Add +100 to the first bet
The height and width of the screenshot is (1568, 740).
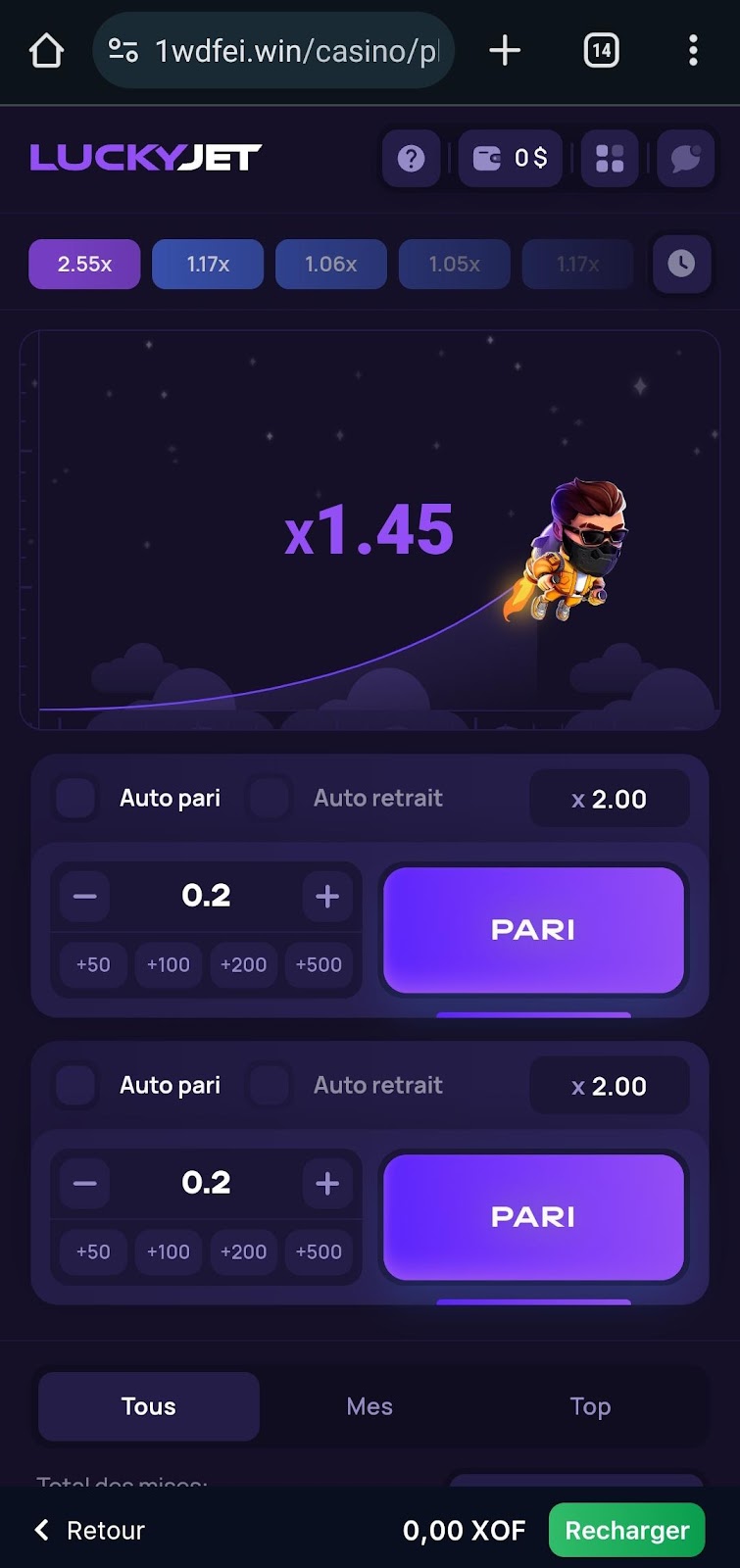(x=168, y=964)
